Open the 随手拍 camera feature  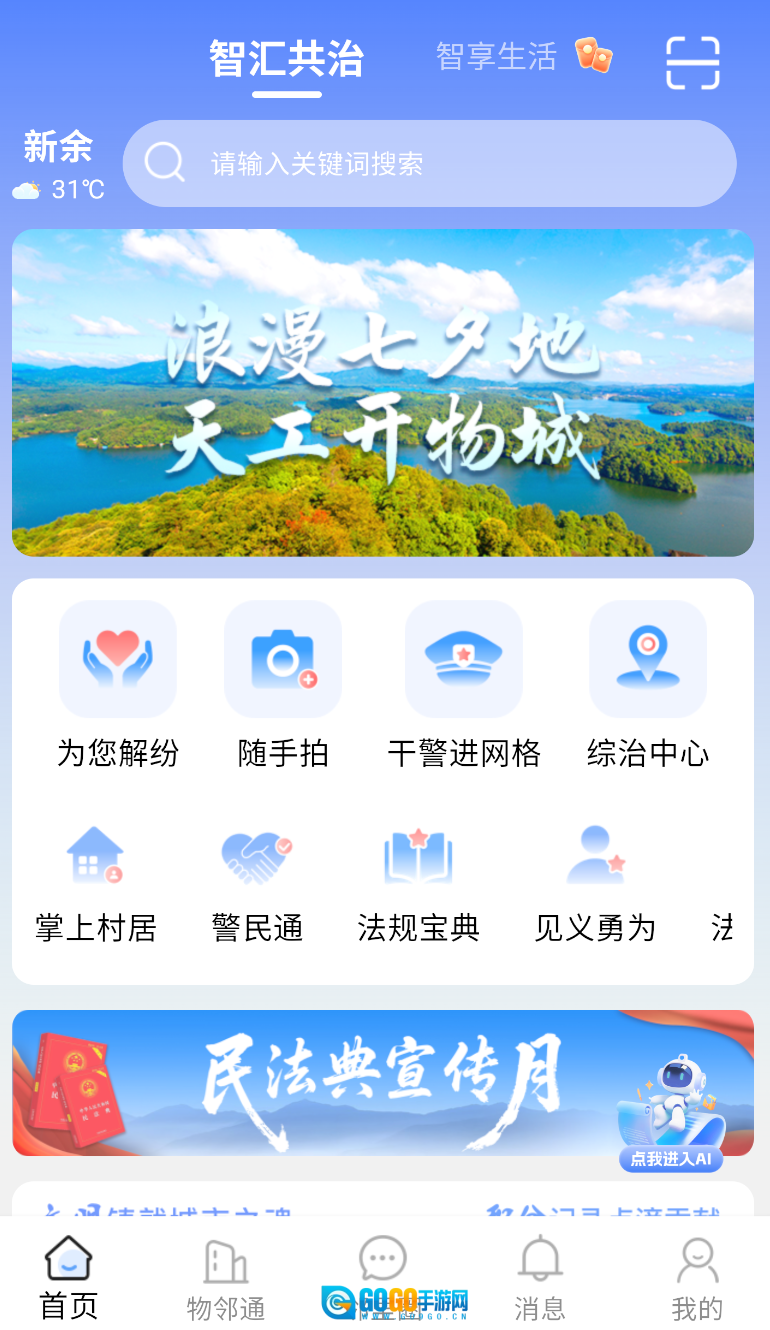click(x=283, y=659)
